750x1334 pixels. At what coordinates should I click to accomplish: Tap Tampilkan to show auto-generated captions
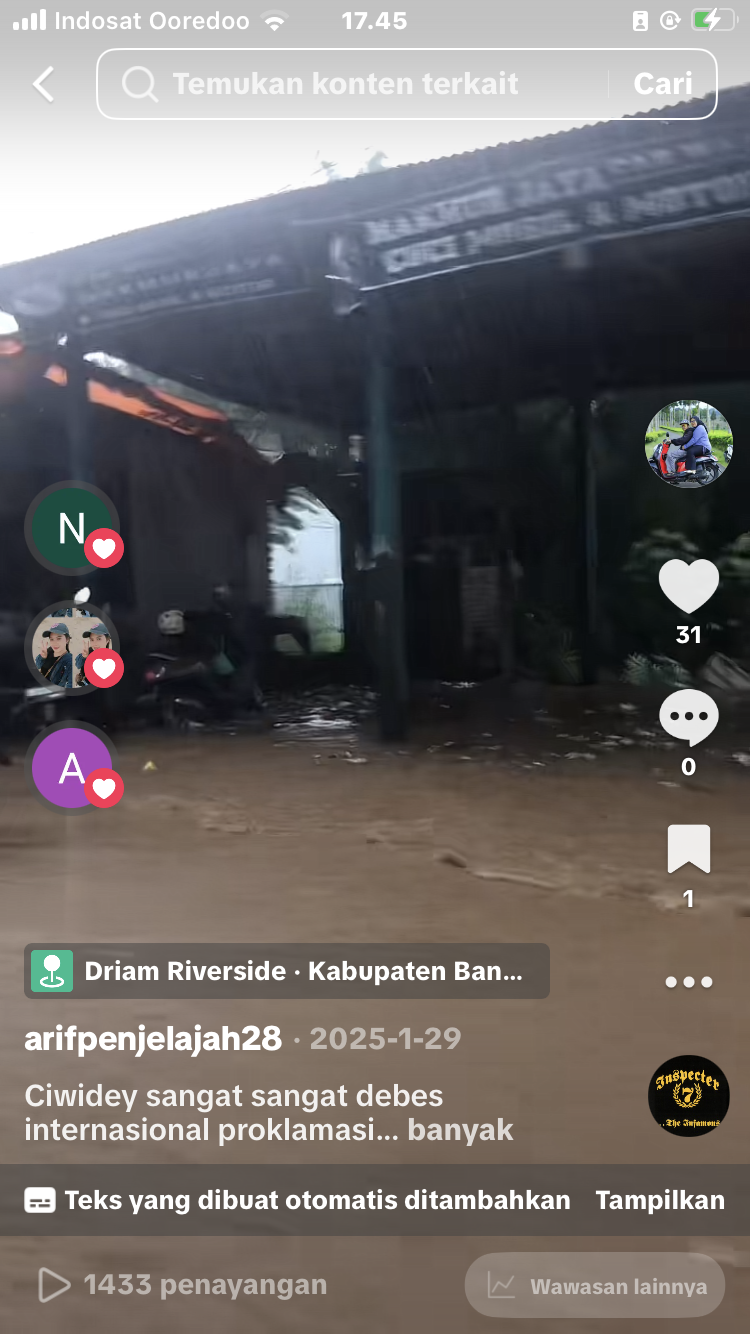pos(660,1200)
